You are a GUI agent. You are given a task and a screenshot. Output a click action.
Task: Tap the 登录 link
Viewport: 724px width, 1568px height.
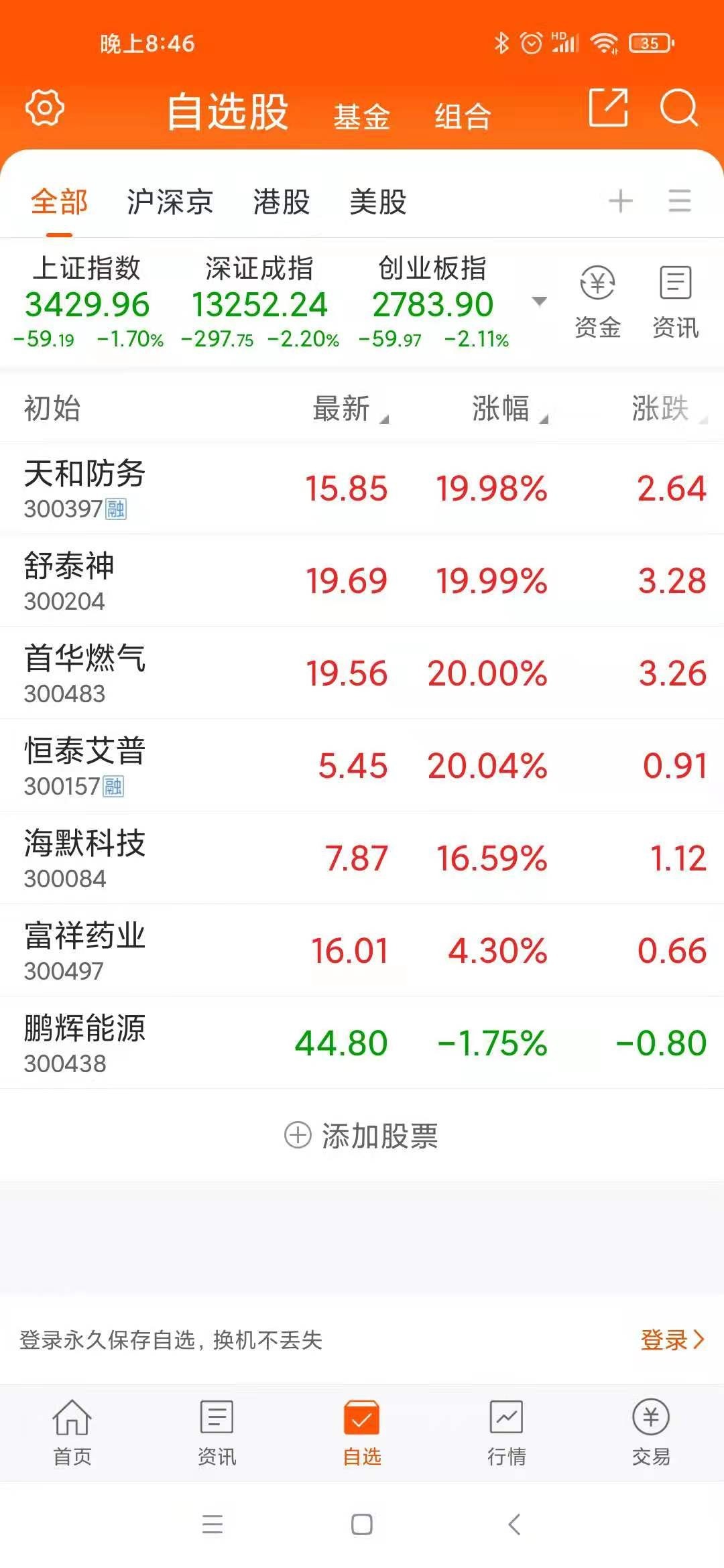672,1340
